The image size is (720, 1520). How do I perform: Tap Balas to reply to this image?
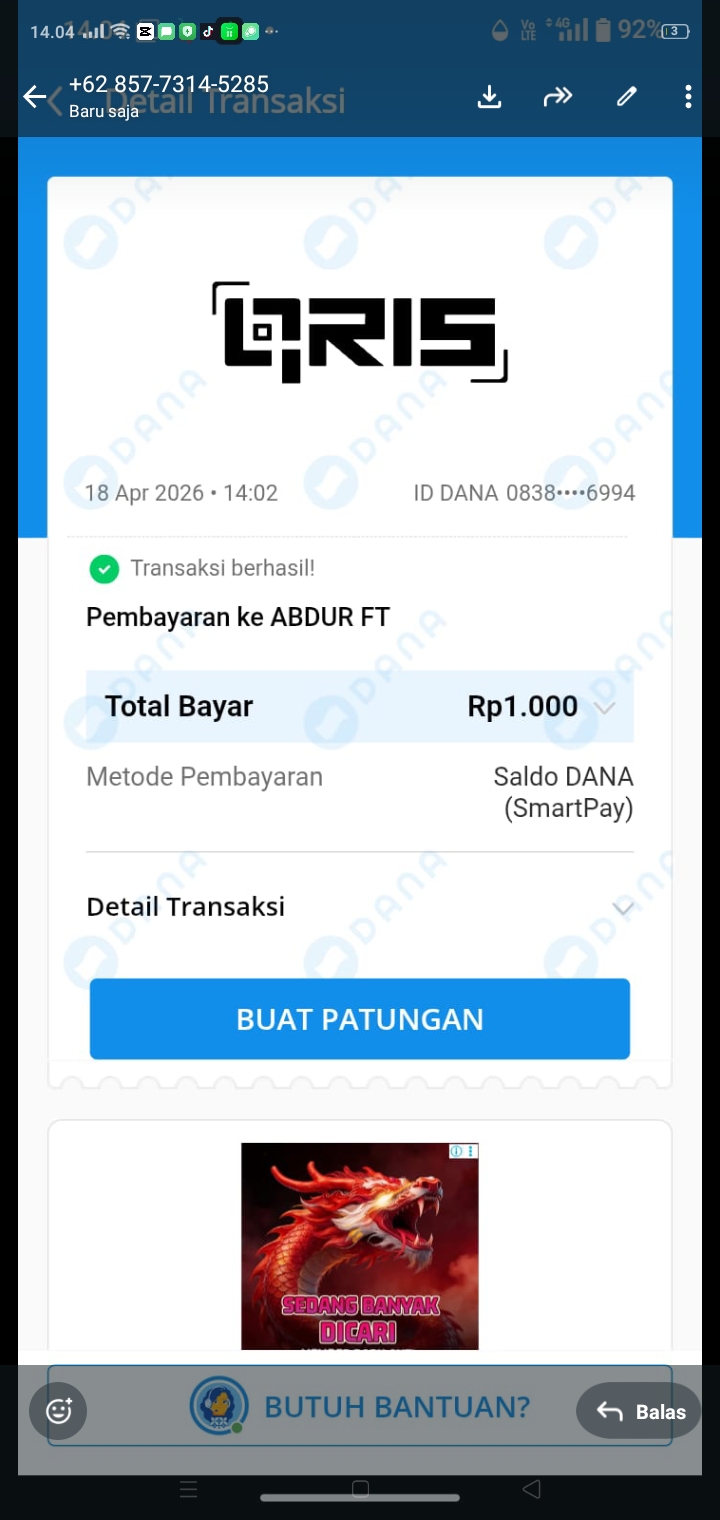[640, 1411]
